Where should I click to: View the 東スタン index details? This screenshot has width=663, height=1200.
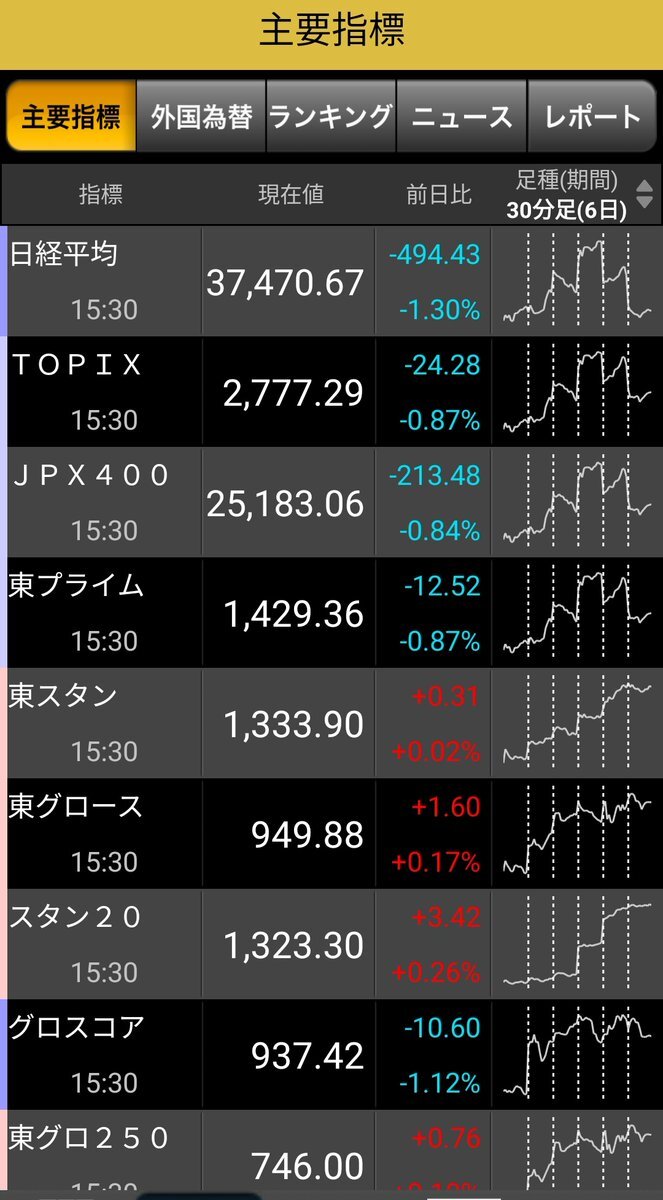(331, 723)
